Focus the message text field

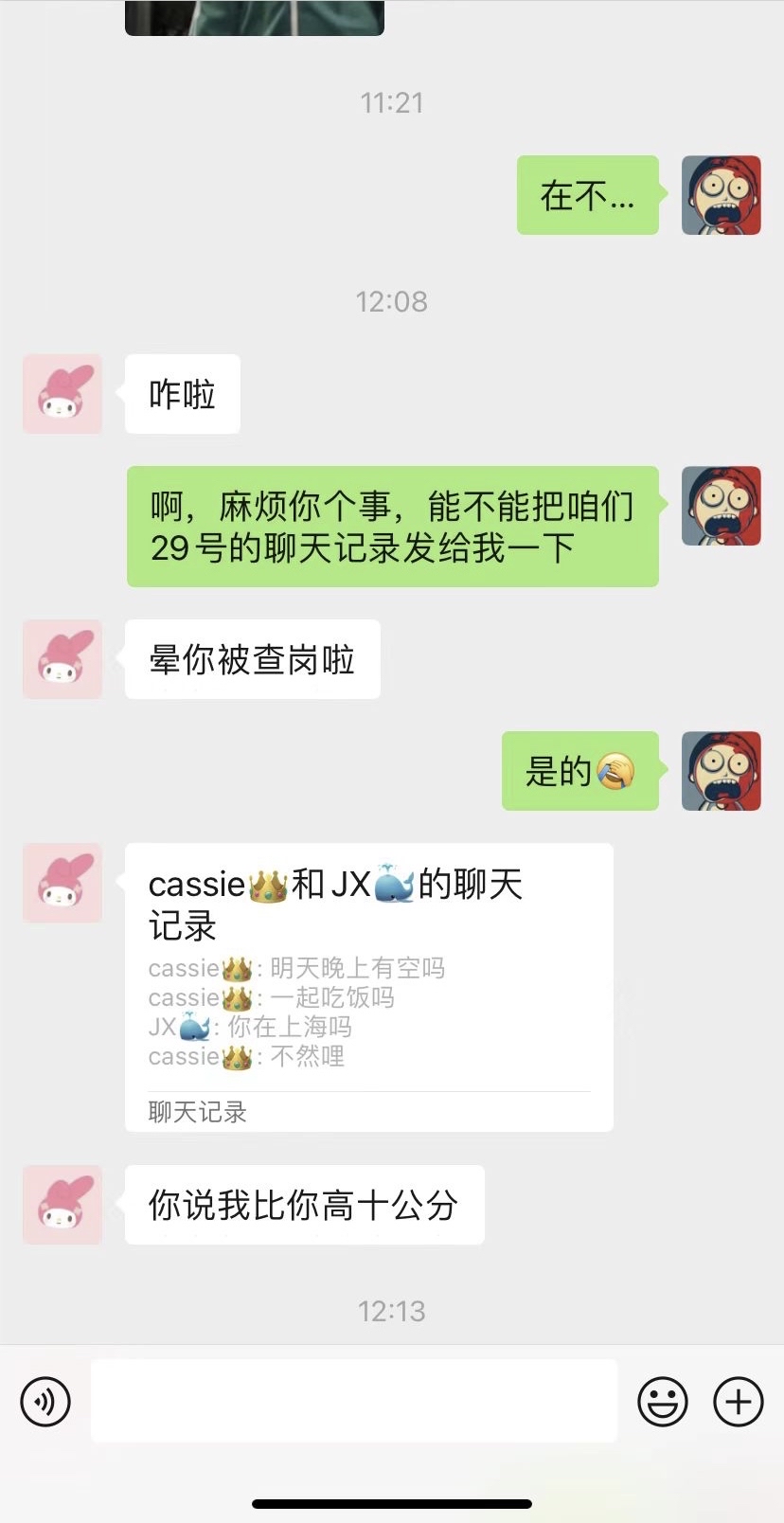pyautogui.click(x=353, y=1401)
